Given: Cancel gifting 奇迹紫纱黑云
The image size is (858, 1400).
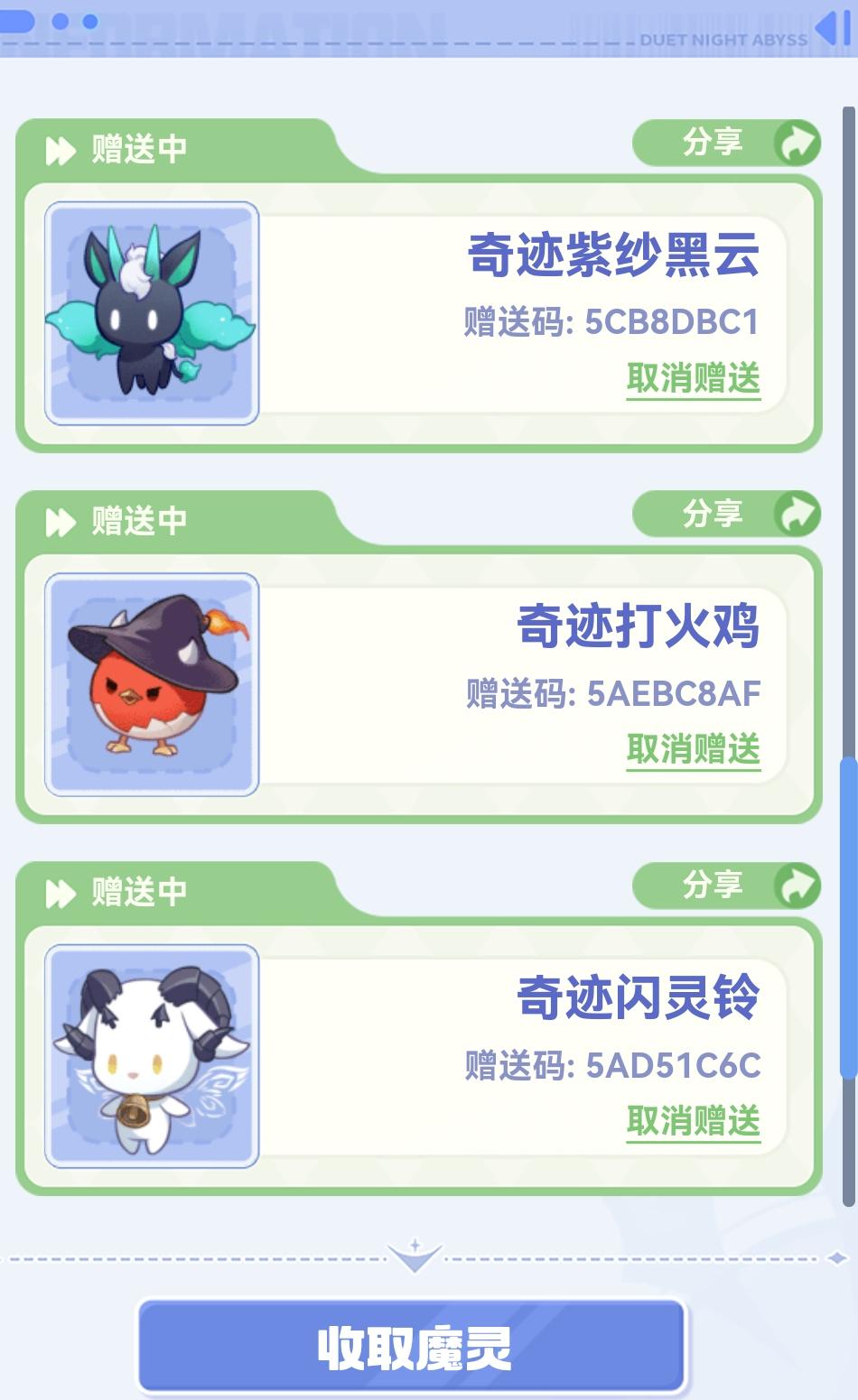Looking at the screenshot, I should pos(694,378).
